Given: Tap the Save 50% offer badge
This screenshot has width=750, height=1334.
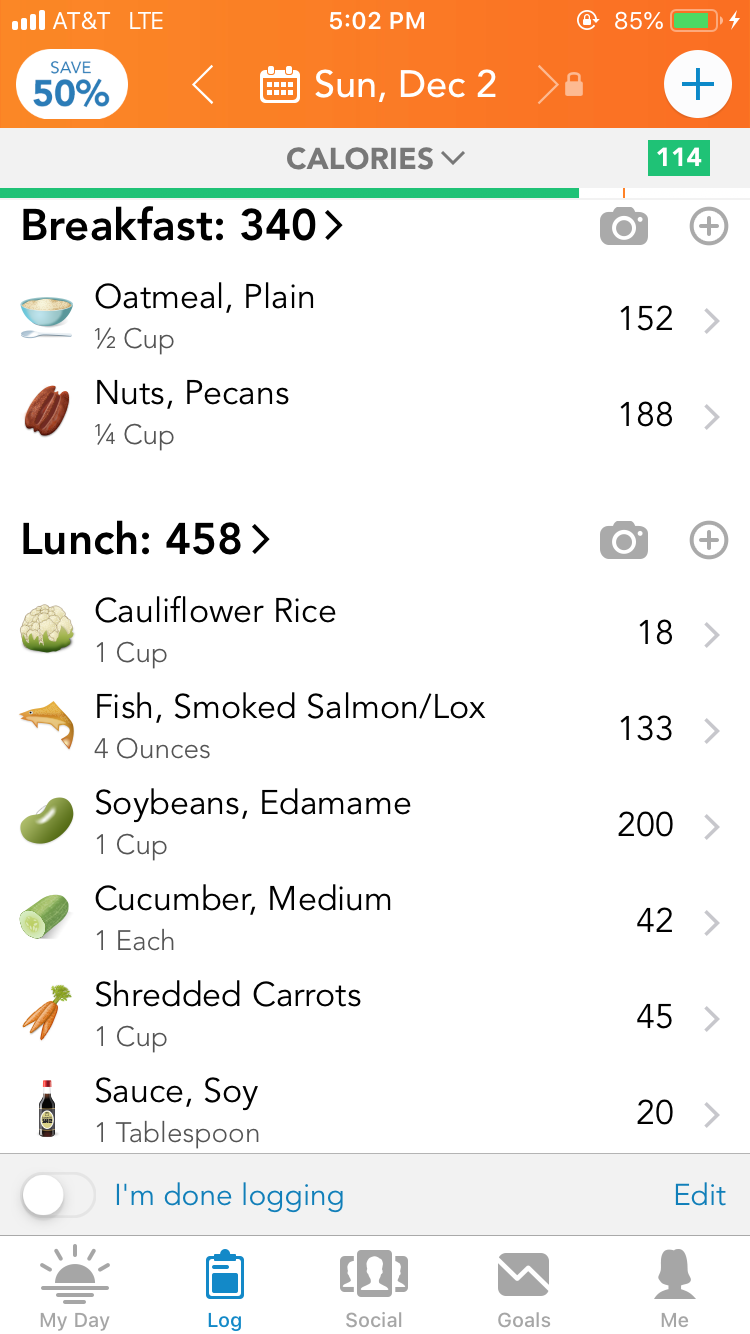Looking at the screenshot, I should (x=71, y=85).
